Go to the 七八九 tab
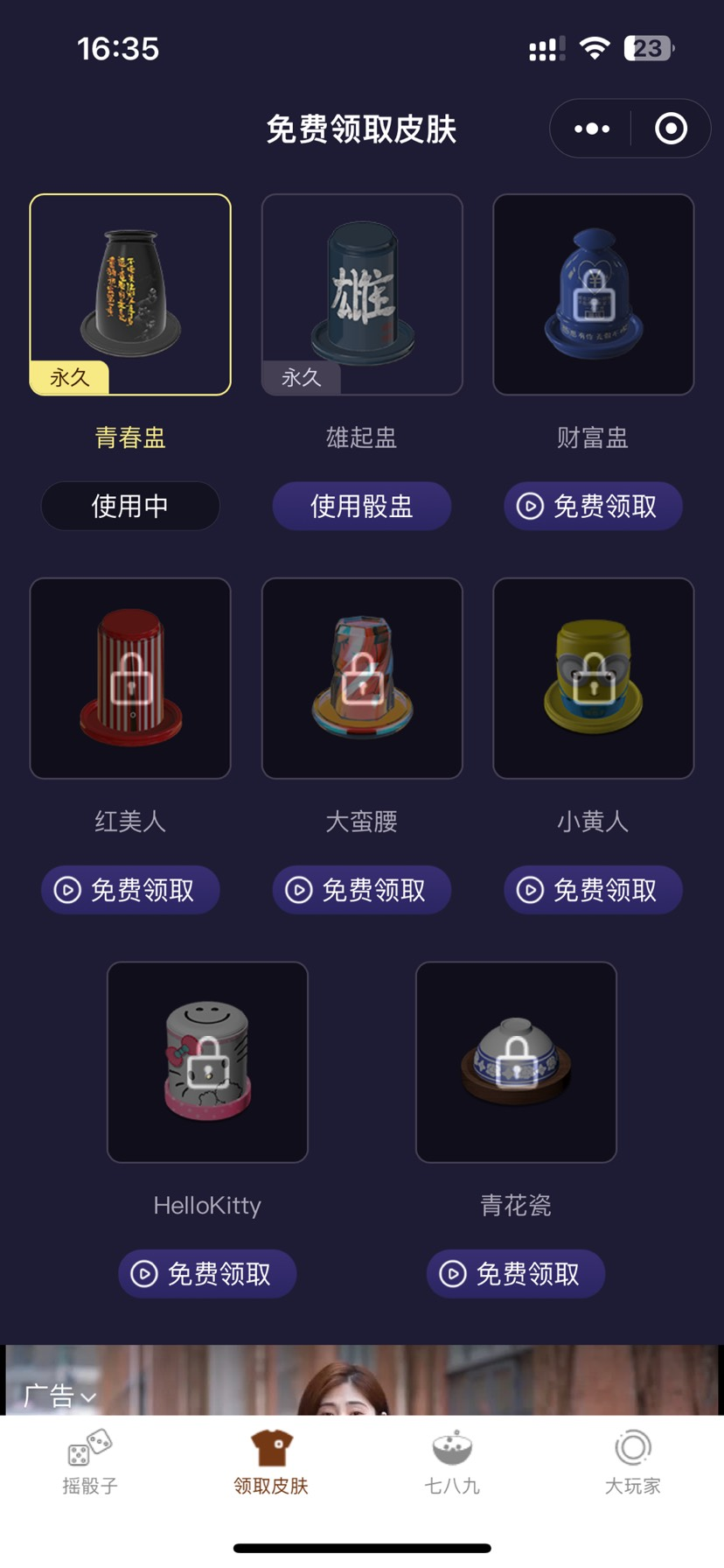 452,1461
